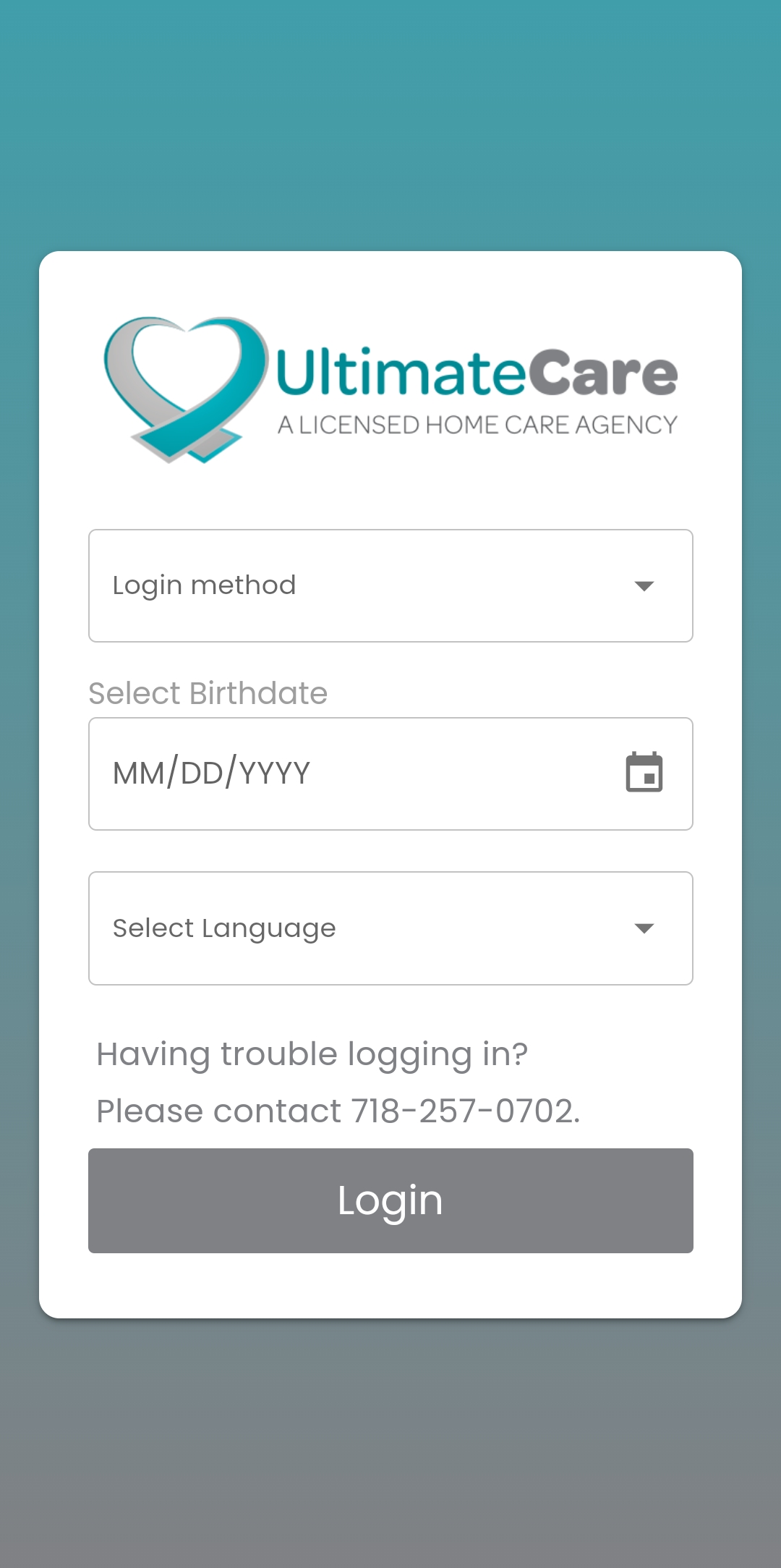Image resolution: width=781 pixels, height=1568 pixels.
Task: Click the Select Birthdate label
Action: pyautogui.click(x=207, y=692)
